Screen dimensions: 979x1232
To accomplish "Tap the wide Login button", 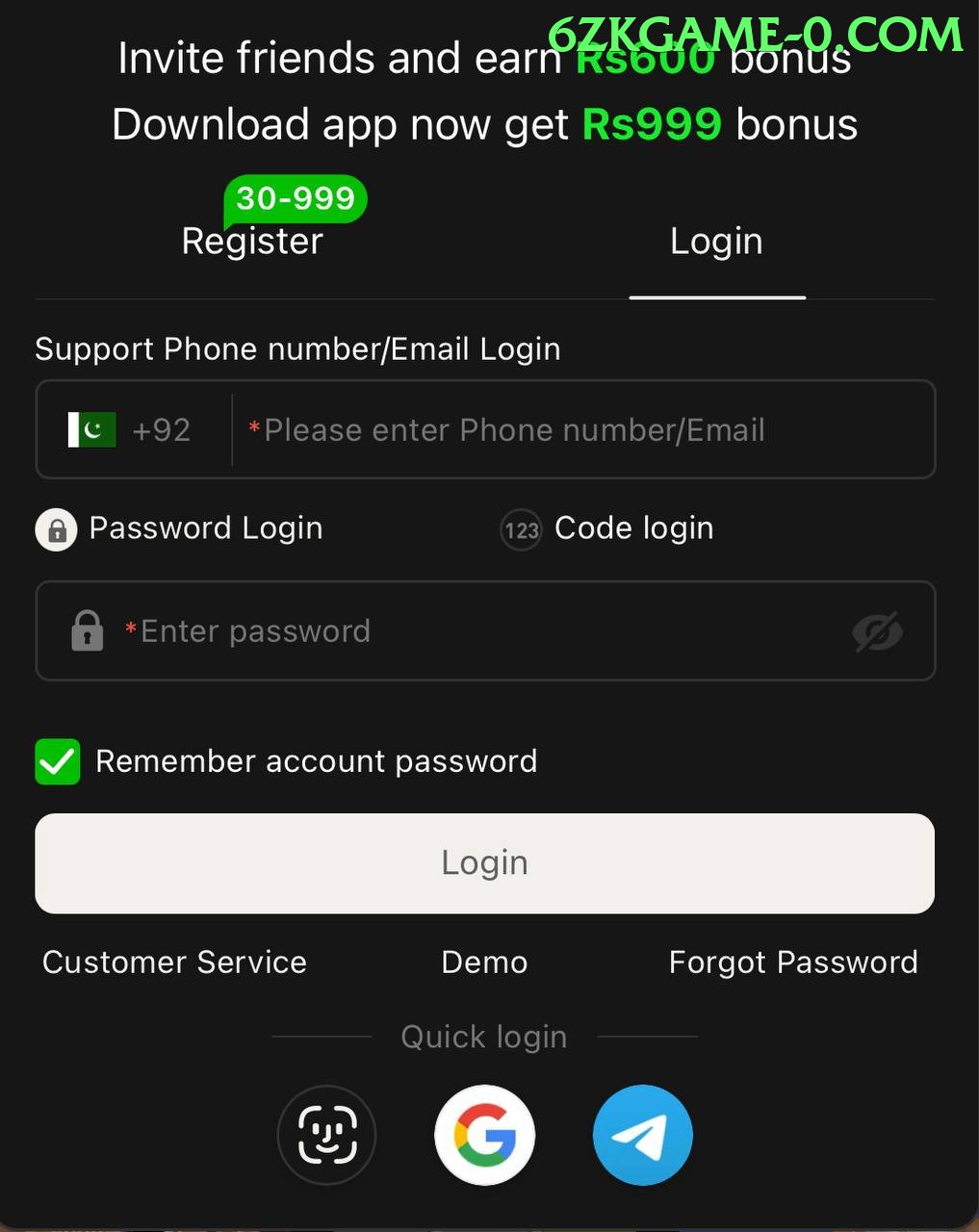I will coord(484,863).
